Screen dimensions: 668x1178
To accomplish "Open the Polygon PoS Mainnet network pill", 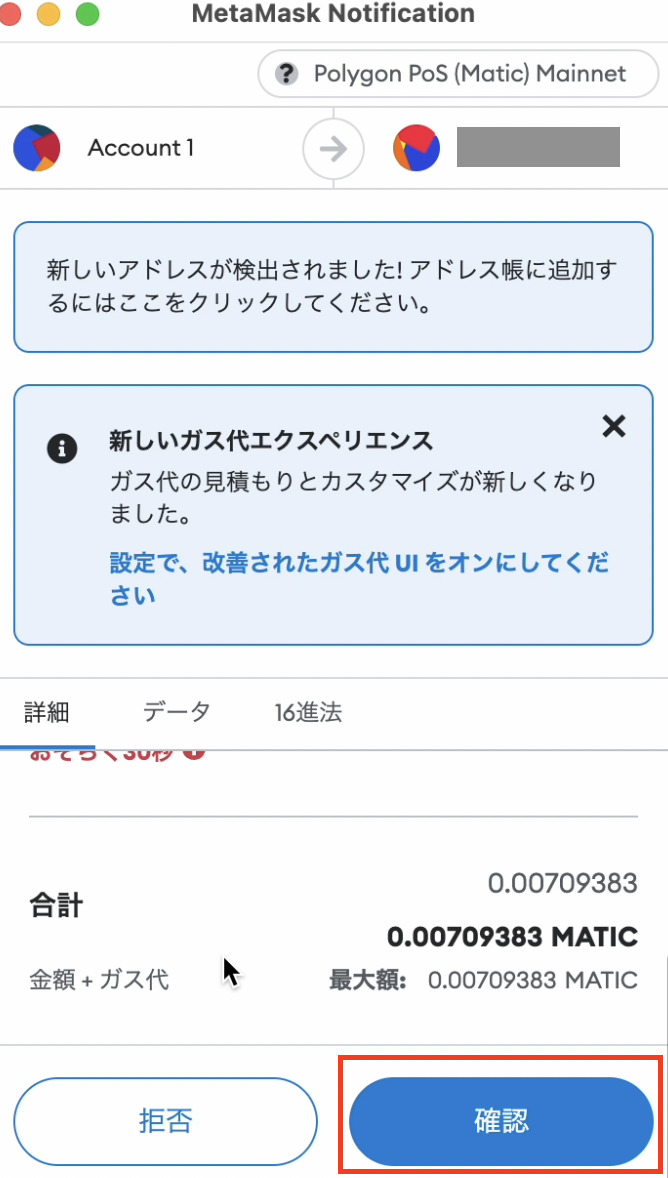I will (458, 74).
